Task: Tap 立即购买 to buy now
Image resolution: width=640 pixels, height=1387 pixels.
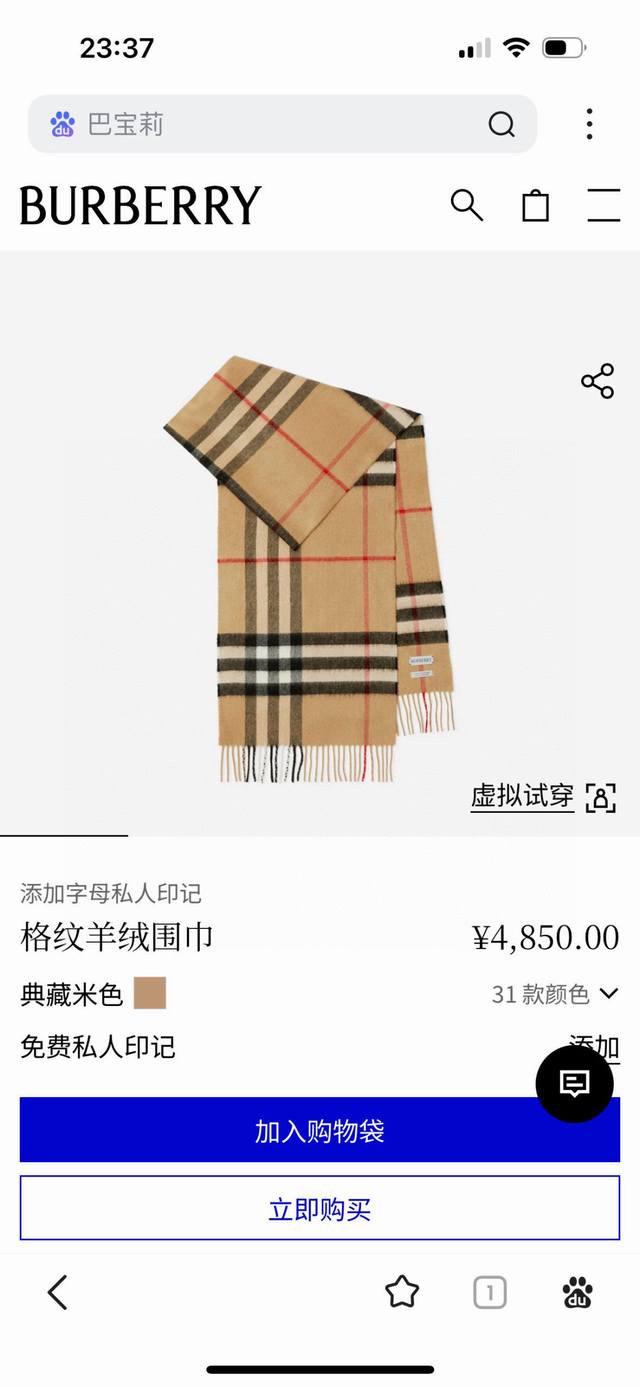Action: [x=320, y=1209]
